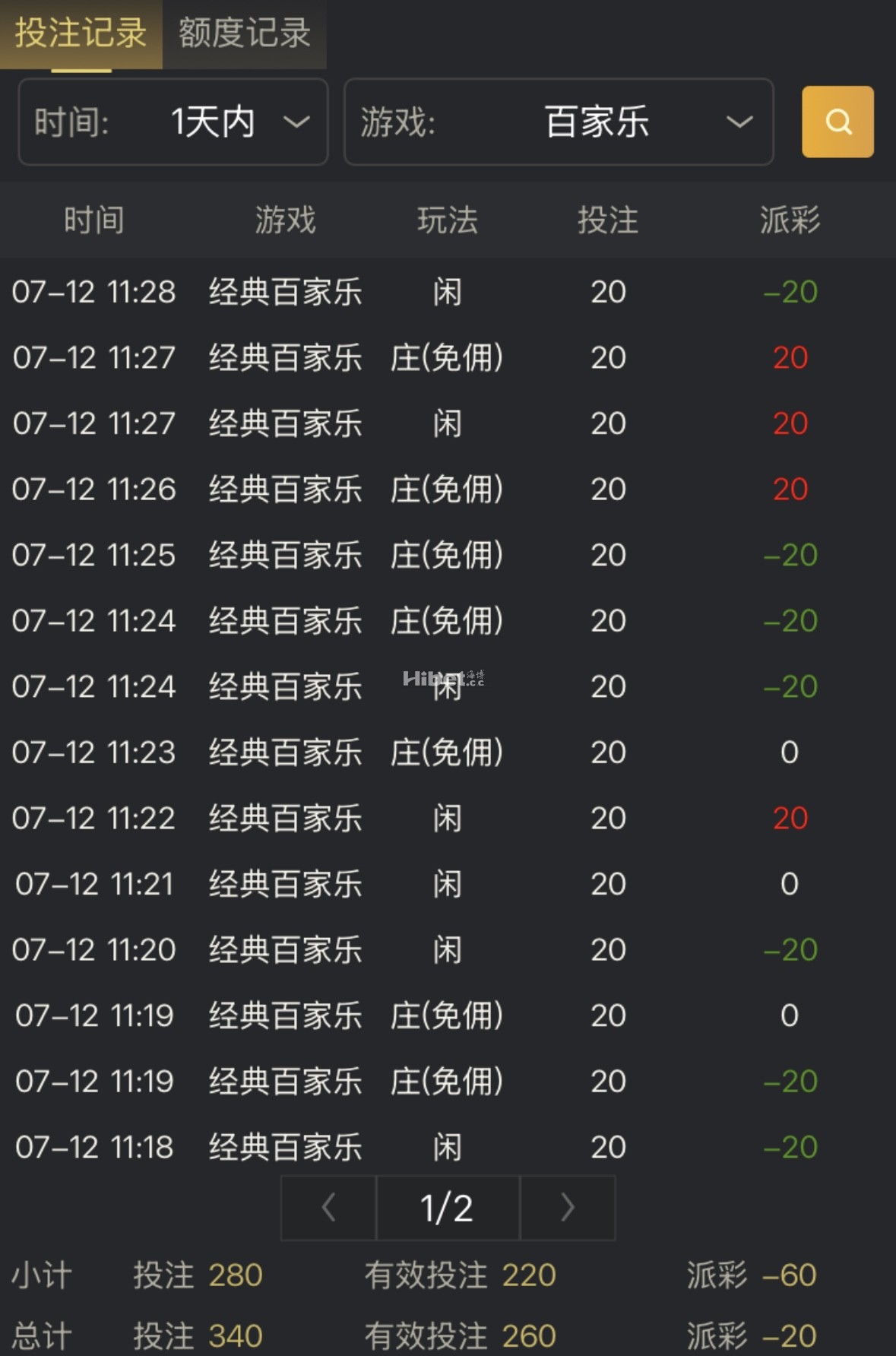Tap the yellow search button
The width and height of the screenshot is (896, 1356).
tap(837, 122)
